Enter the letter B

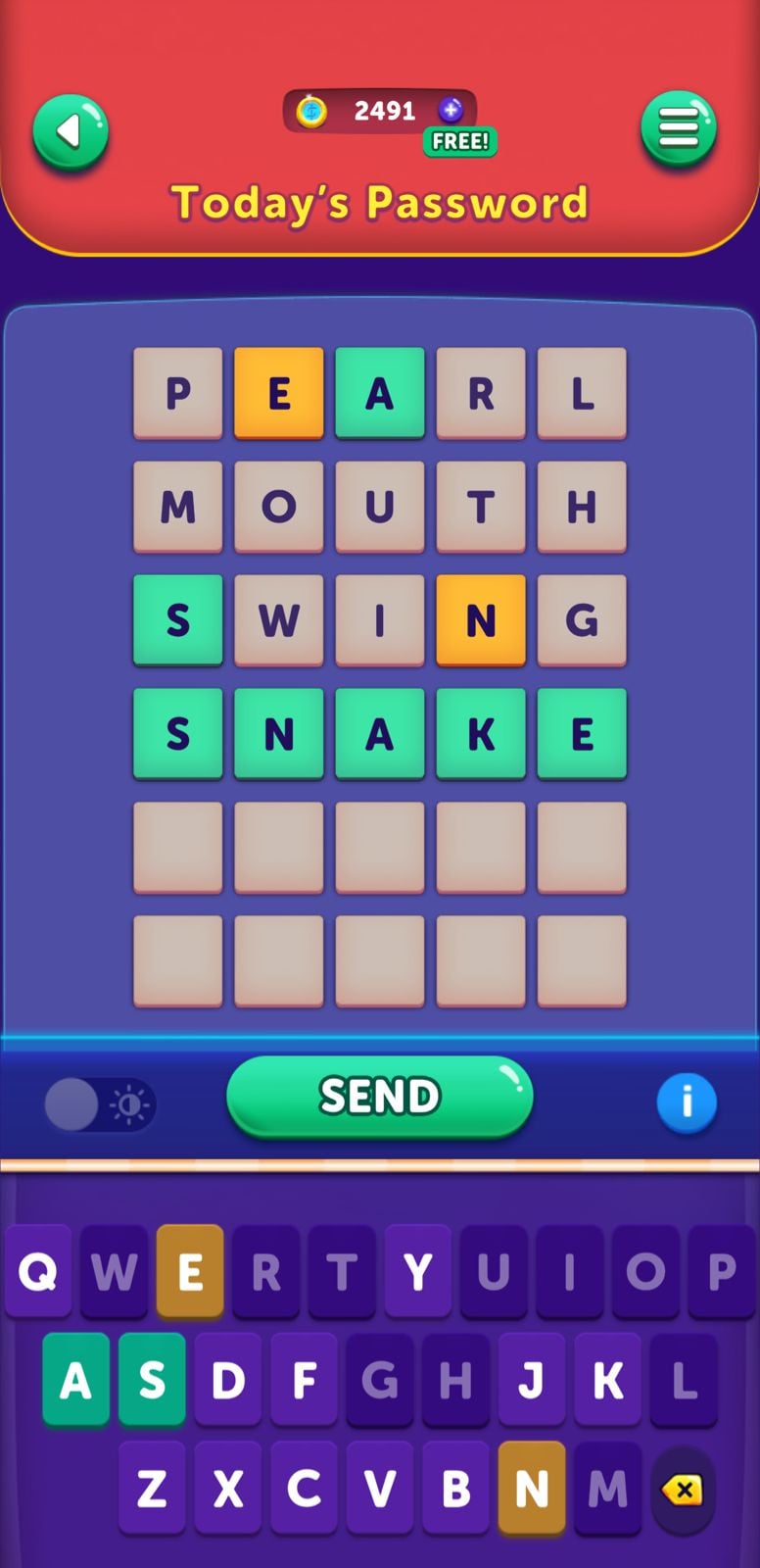tap(455, 1489)
